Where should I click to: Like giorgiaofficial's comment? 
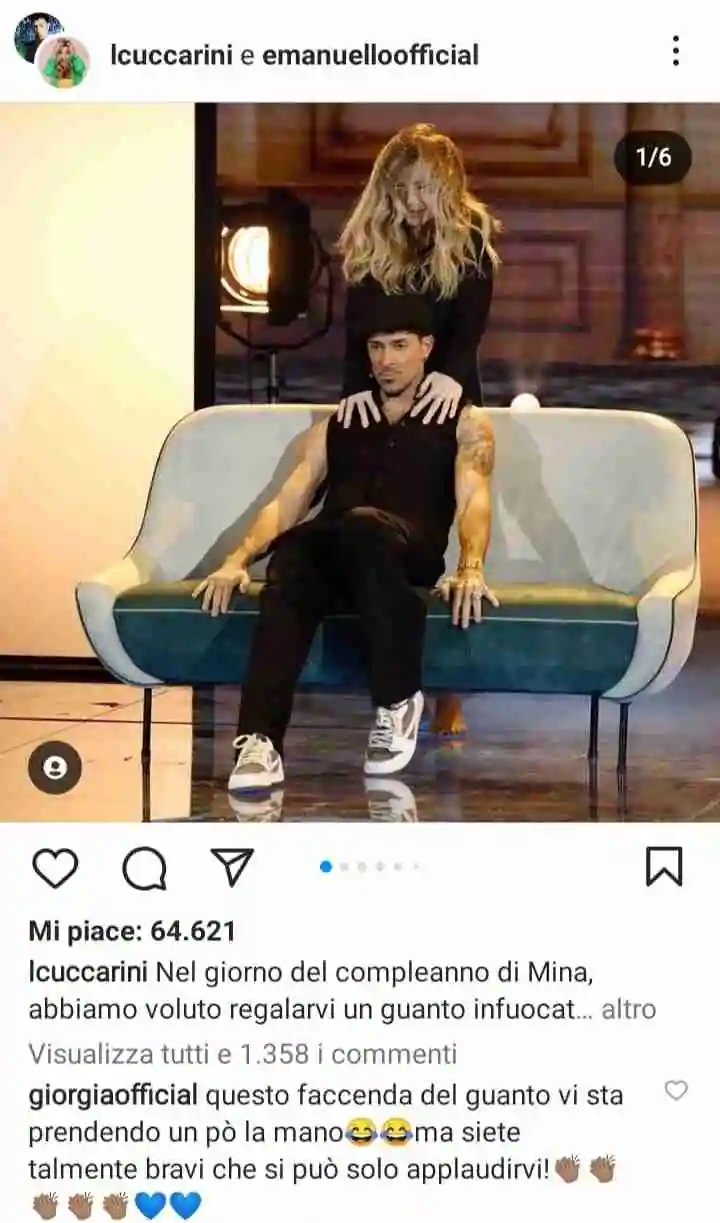[676, 1090]
